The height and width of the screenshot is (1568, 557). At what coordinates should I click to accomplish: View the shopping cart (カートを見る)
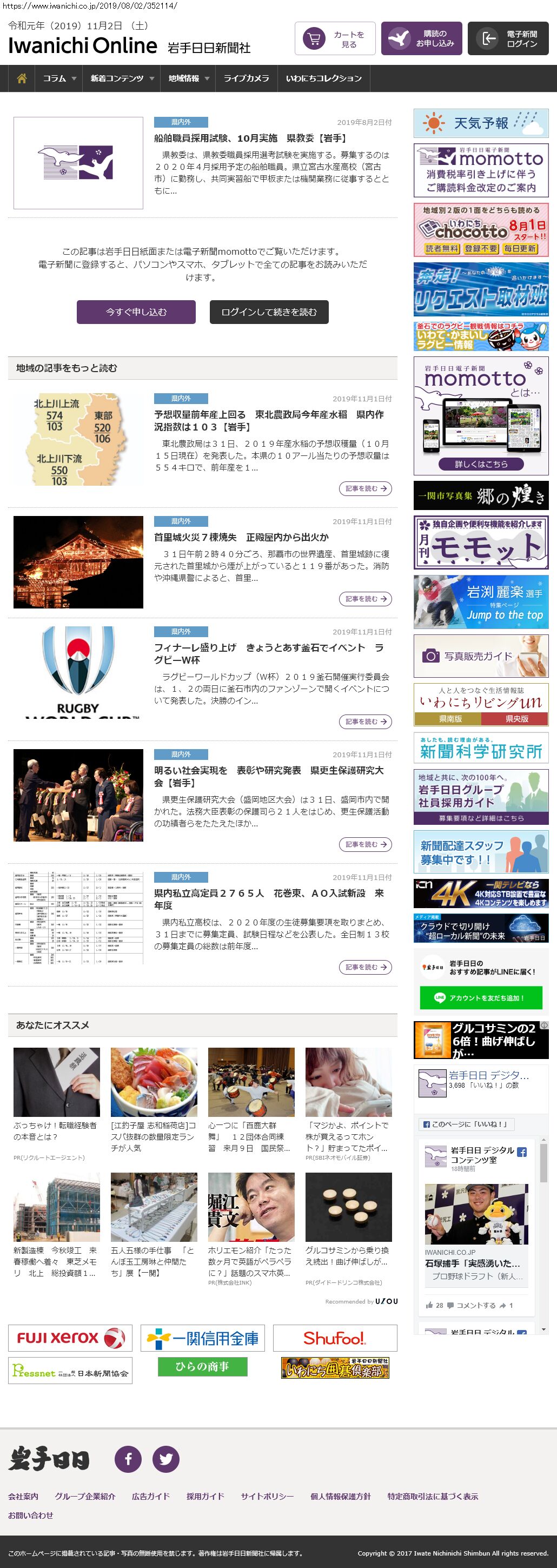[335, 39]
